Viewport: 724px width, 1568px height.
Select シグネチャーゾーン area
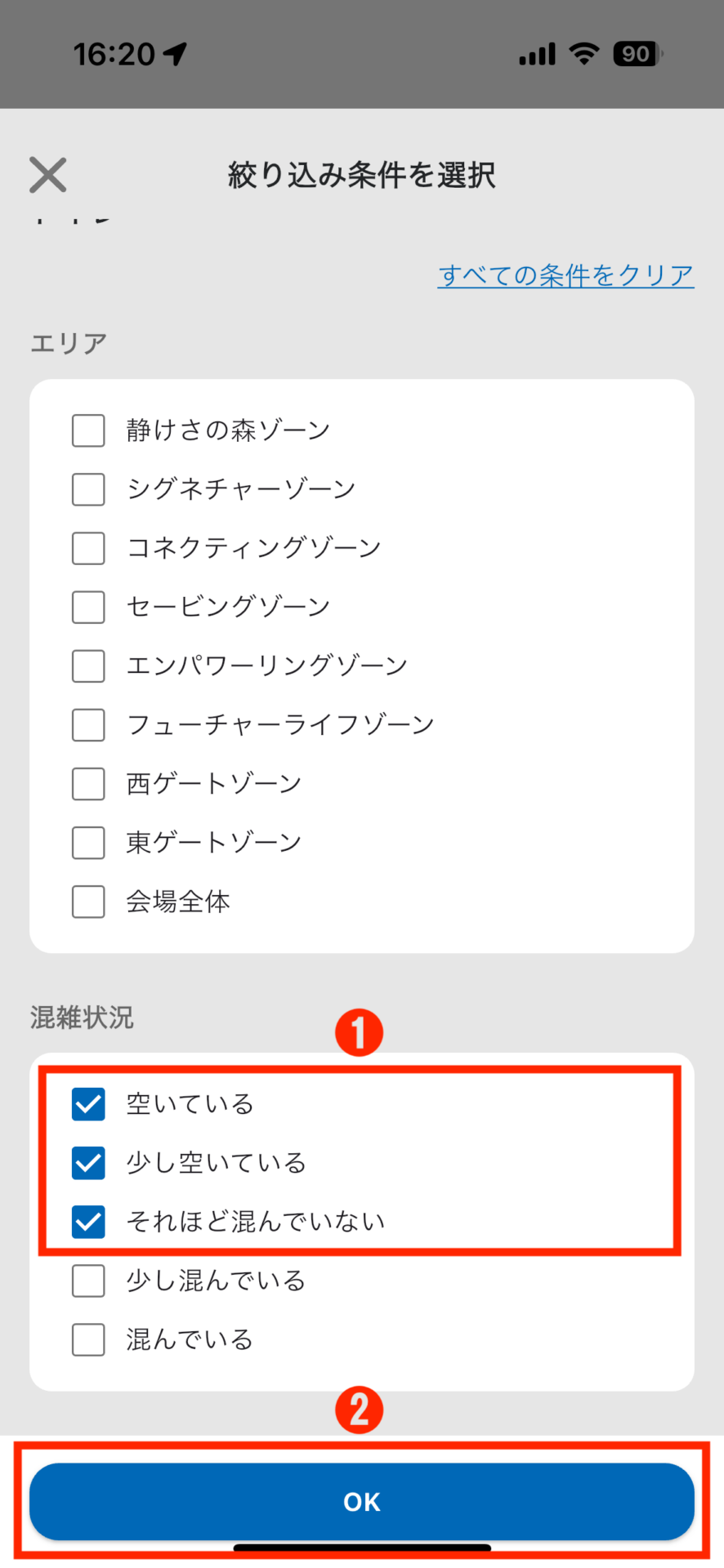88,489
